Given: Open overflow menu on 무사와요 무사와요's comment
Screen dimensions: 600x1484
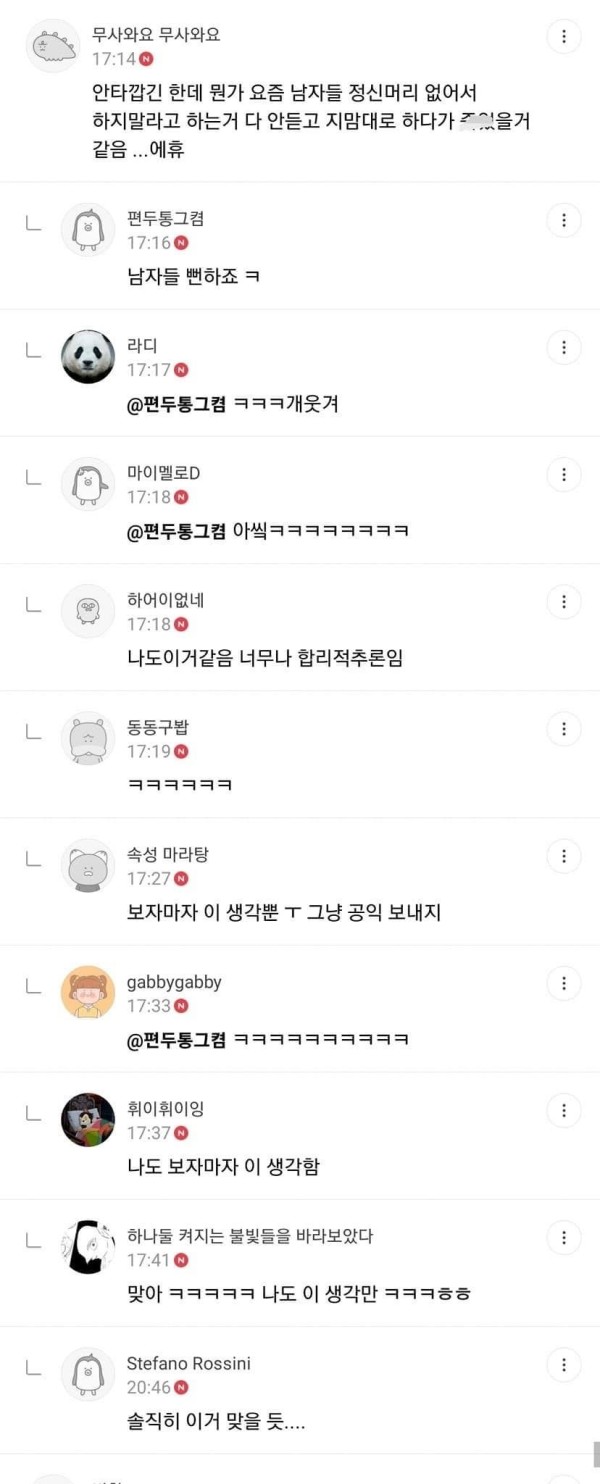Looking at the screenshot, I should [564, 37].
